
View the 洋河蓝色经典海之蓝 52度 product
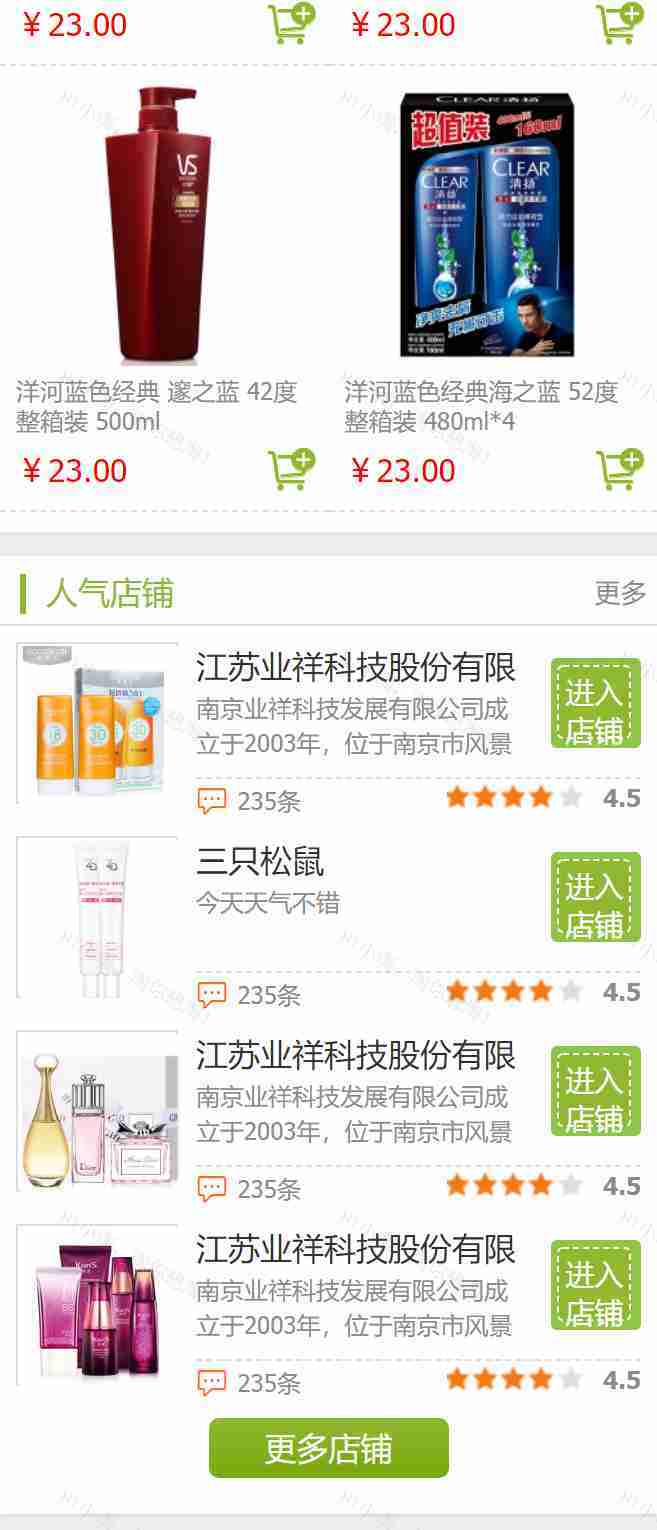pos(481,406)
